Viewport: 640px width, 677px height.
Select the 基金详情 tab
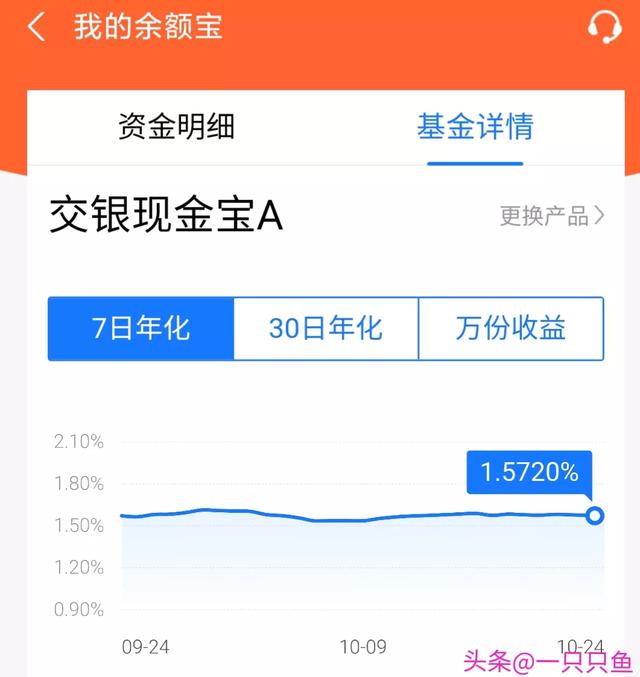point(475,127)
